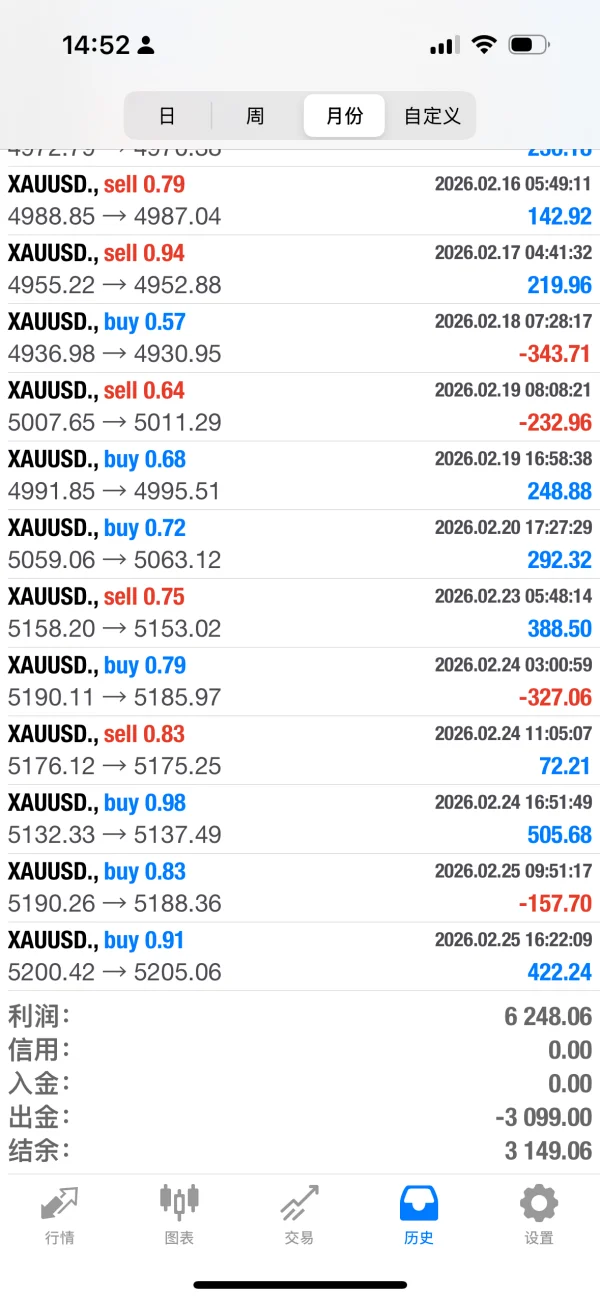Go to the 行情 quotes tab
600x1301 pixels.
[x=60, y=1214]
